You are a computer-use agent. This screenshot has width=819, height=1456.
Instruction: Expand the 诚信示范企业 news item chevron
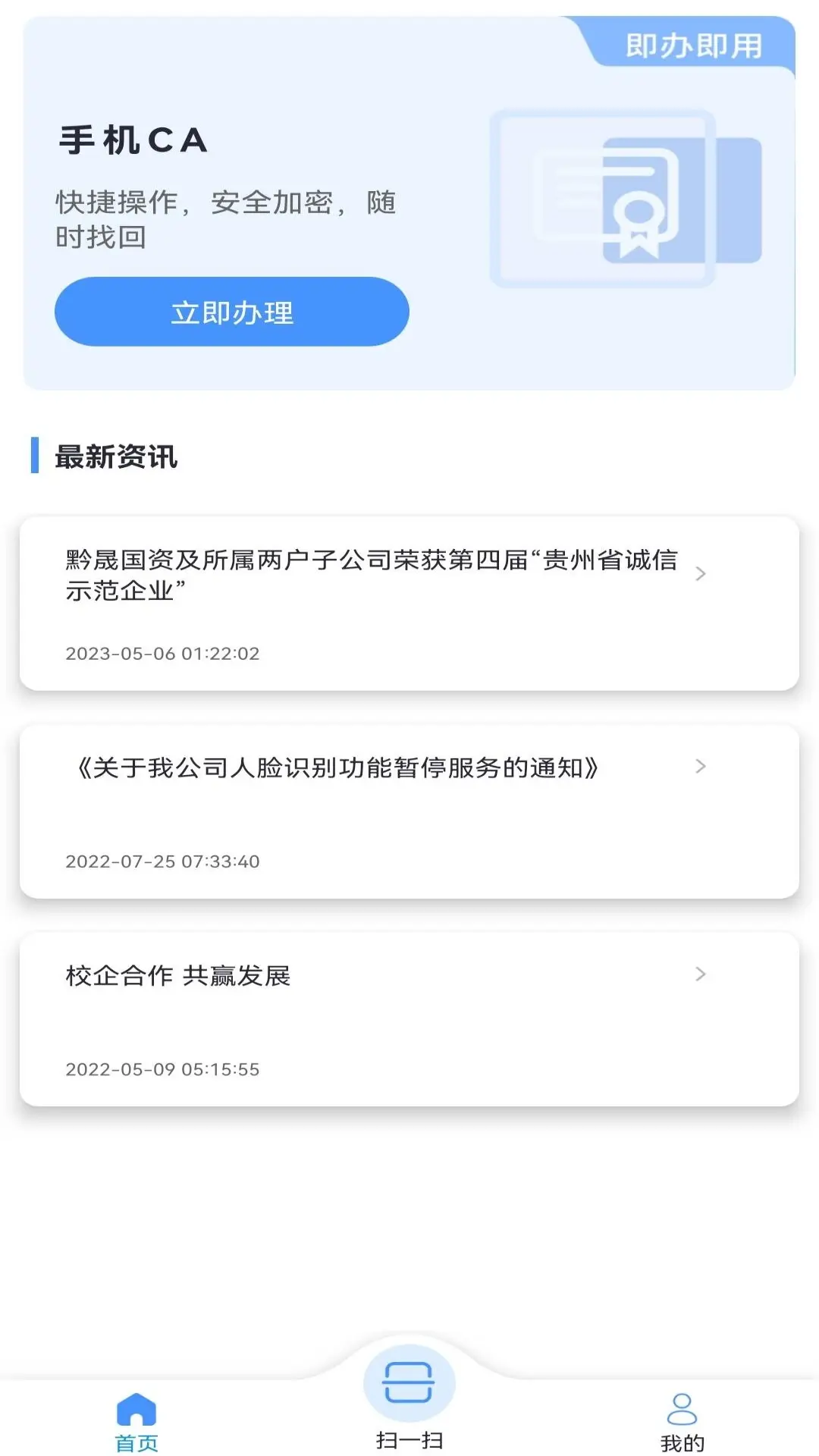(x=700, y=574)
